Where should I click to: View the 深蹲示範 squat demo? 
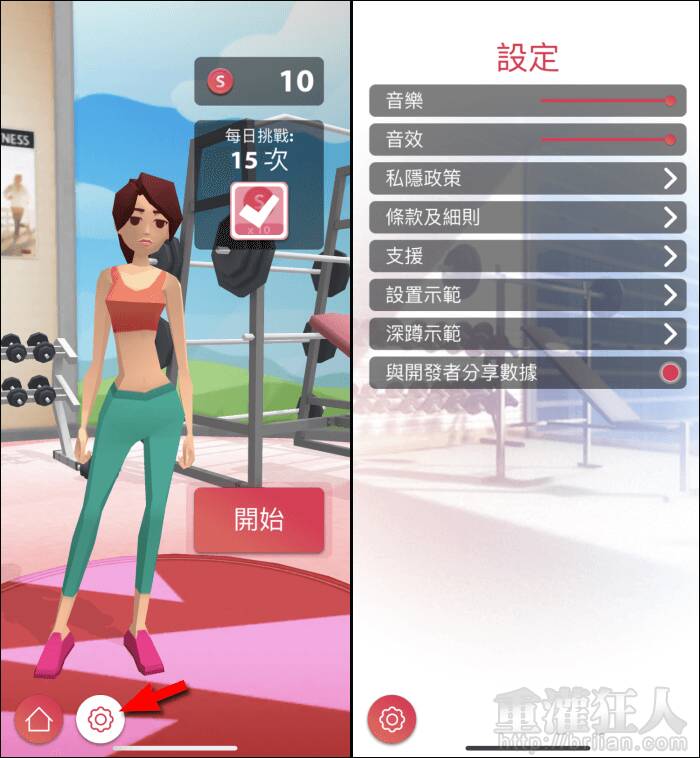click(x=527, y=333)
